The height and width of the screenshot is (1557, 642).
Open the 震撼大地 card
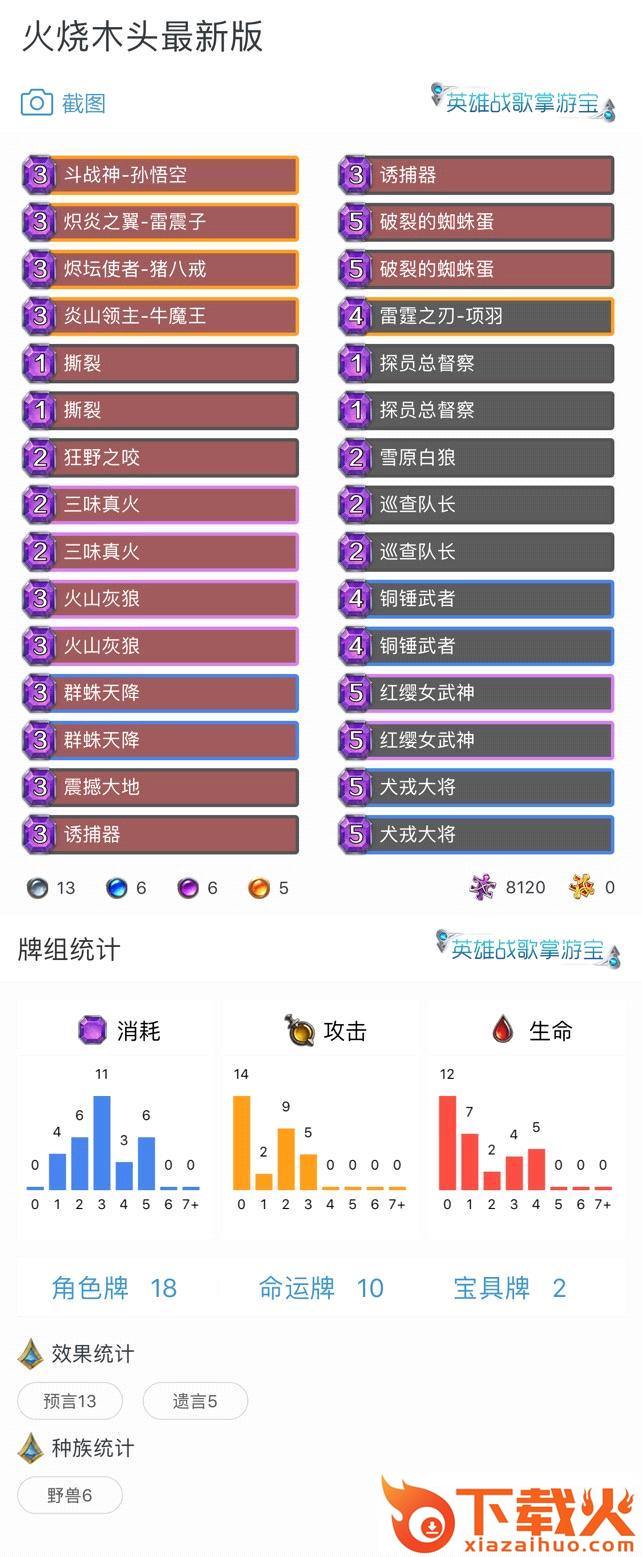(161, 787)
